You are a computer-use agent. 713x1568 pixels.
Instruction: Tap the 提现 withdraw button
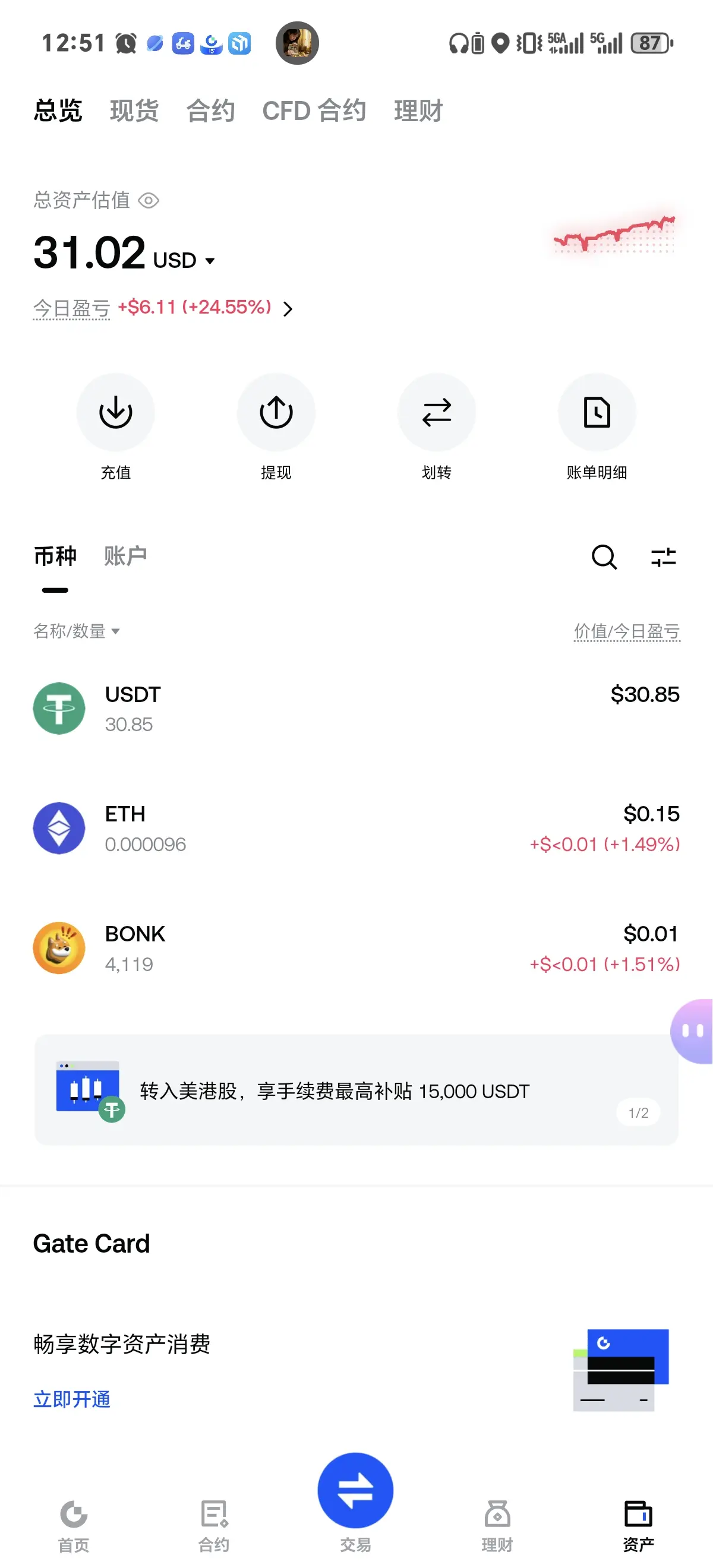(276, 426)
